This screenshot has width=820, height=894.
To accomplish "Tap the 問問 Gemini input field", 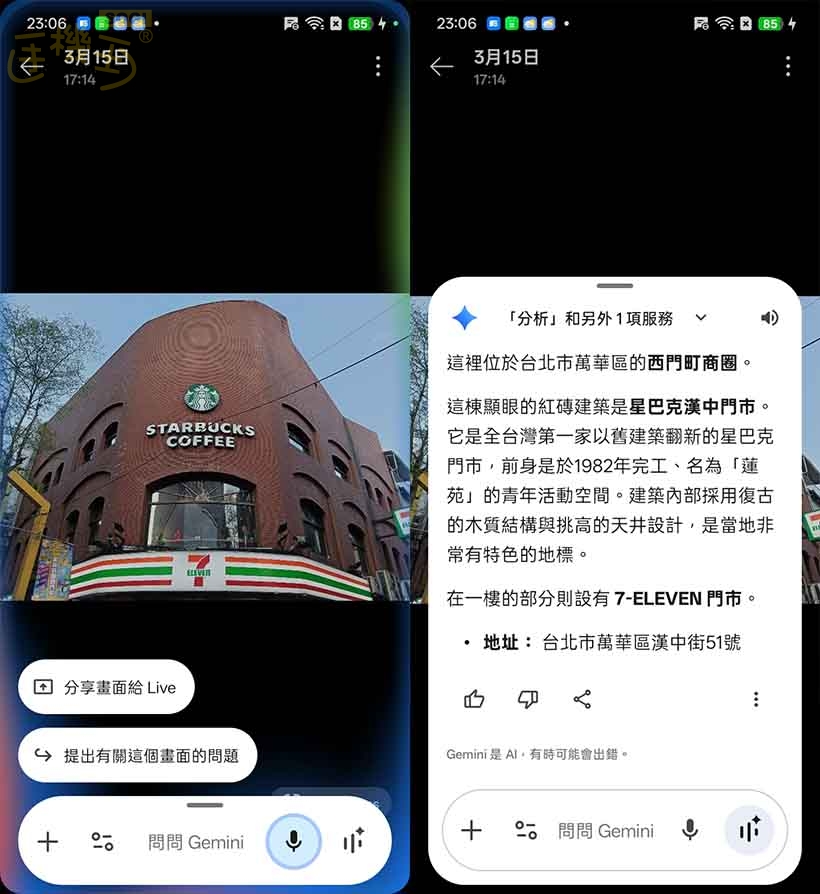I will click(x=195, y=841).
